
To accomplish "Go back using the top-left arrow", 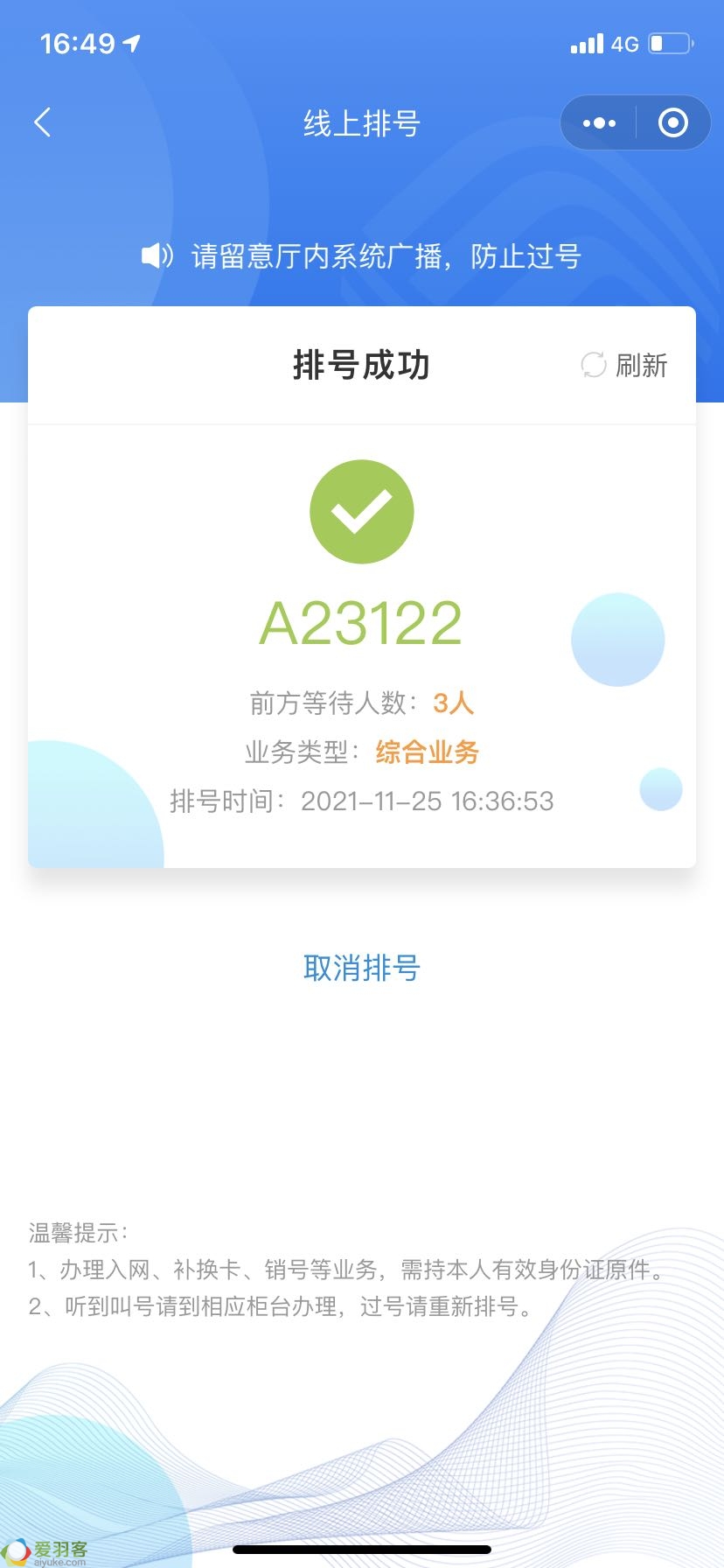I will pyautogui.click(x=42, y=122).
